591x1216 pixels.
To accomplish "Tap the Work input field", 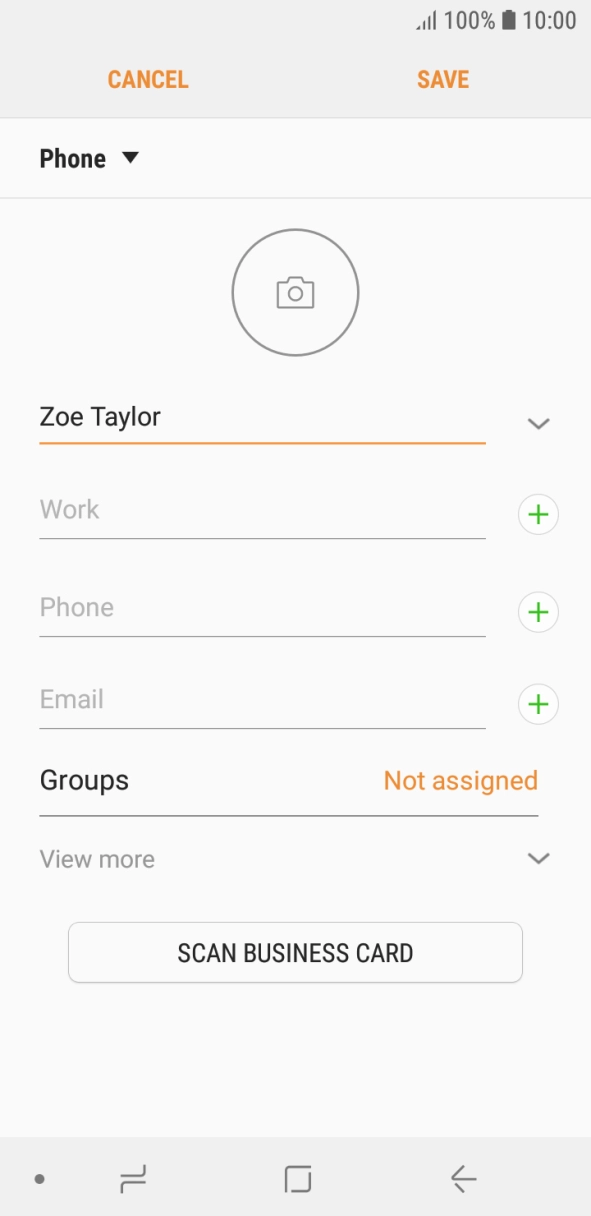I will [262, 512].
